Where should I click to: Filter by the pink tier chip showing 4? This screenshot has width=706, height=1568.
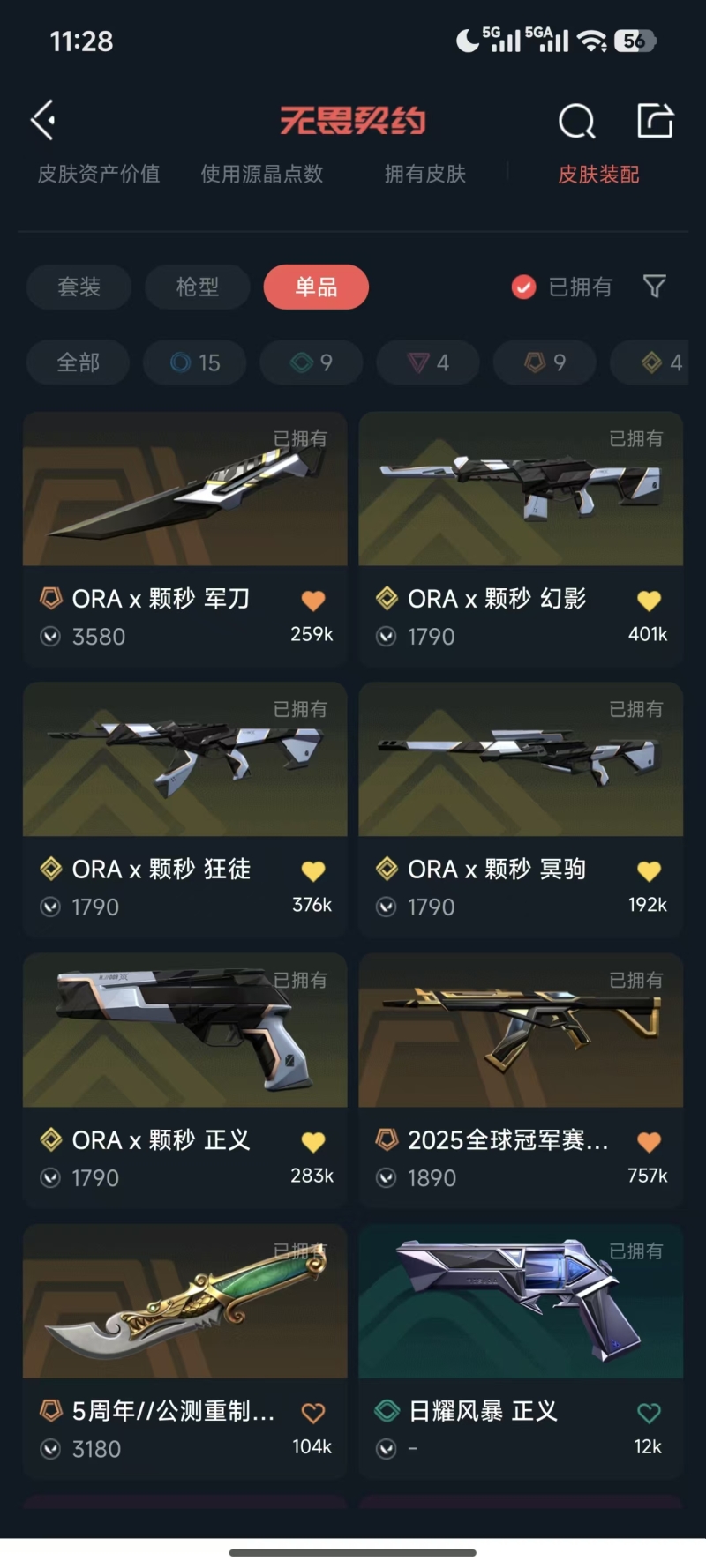tap(428, 362)
